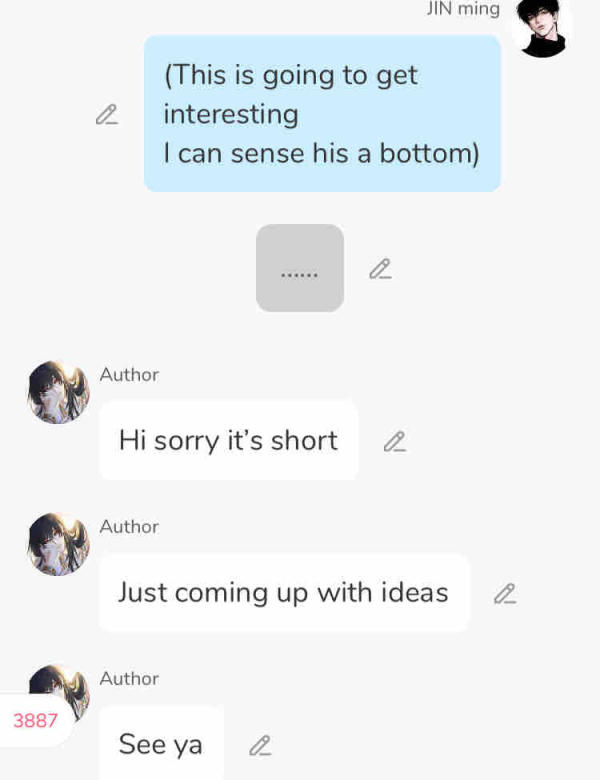The width and height of the screenshot is (600, 780).
Task: Open Author's avatar beside 'Hi sorry it's short'
Action: tap(58, 393)
